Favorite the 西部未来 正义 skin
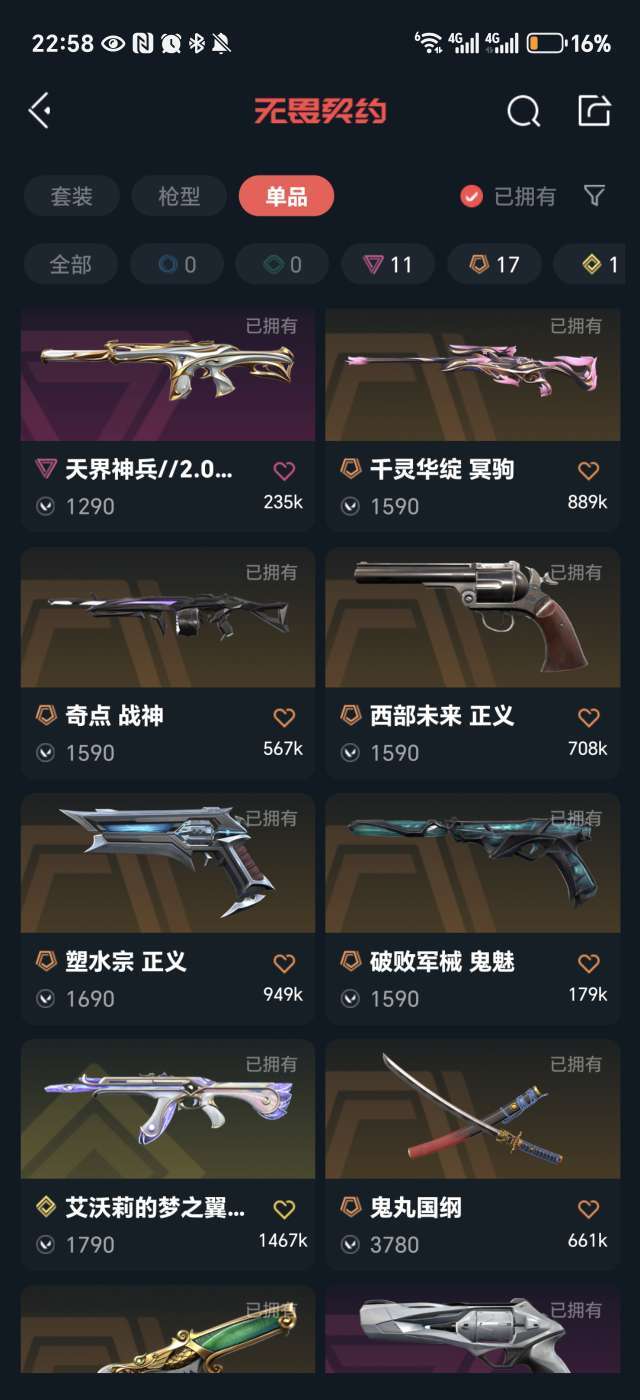The height and width of the screenshot is (1400, 640). coord(588,717)
